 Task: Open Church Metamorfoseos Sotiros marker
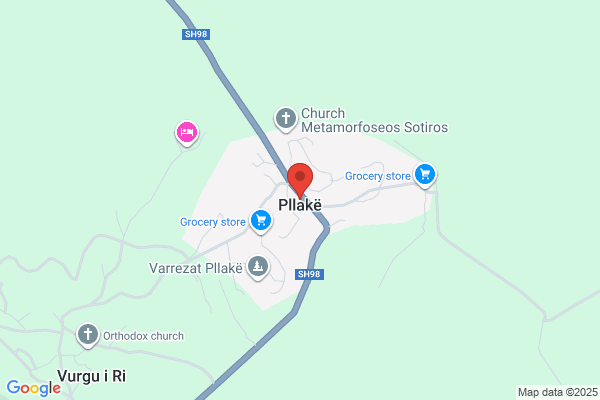(x=285, y=119)
